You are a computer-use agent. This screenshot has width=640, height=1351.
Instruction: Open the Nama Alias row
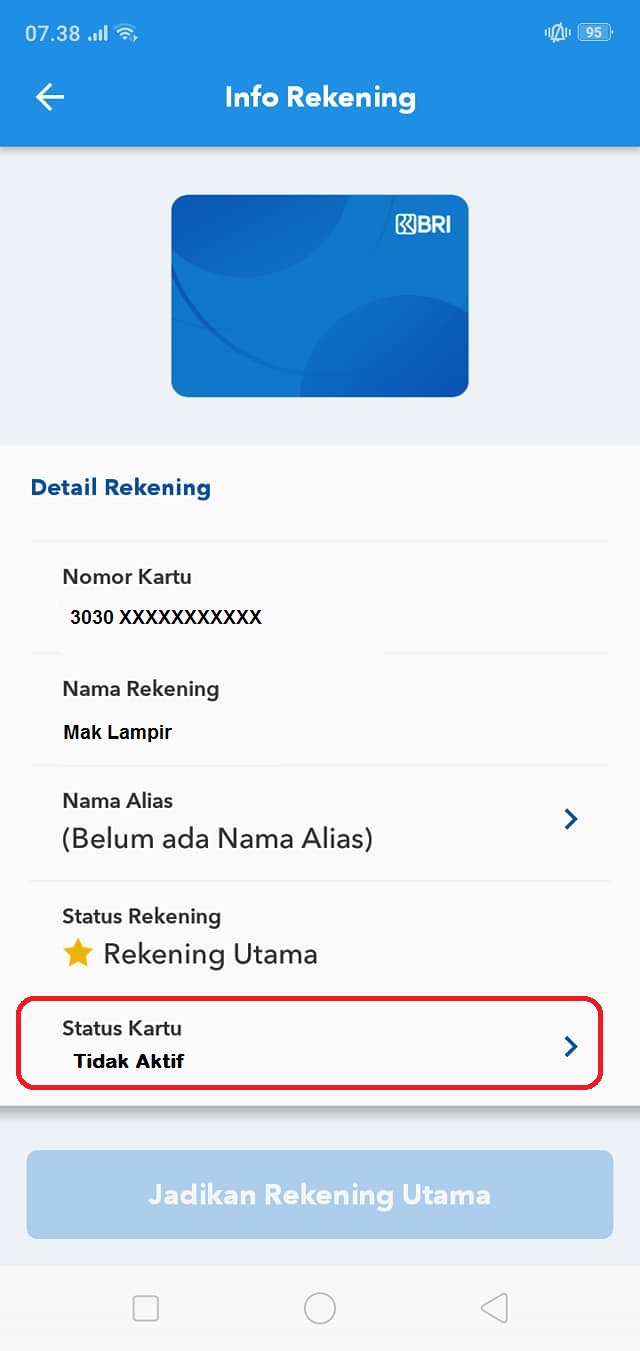[x=320, y=820]
